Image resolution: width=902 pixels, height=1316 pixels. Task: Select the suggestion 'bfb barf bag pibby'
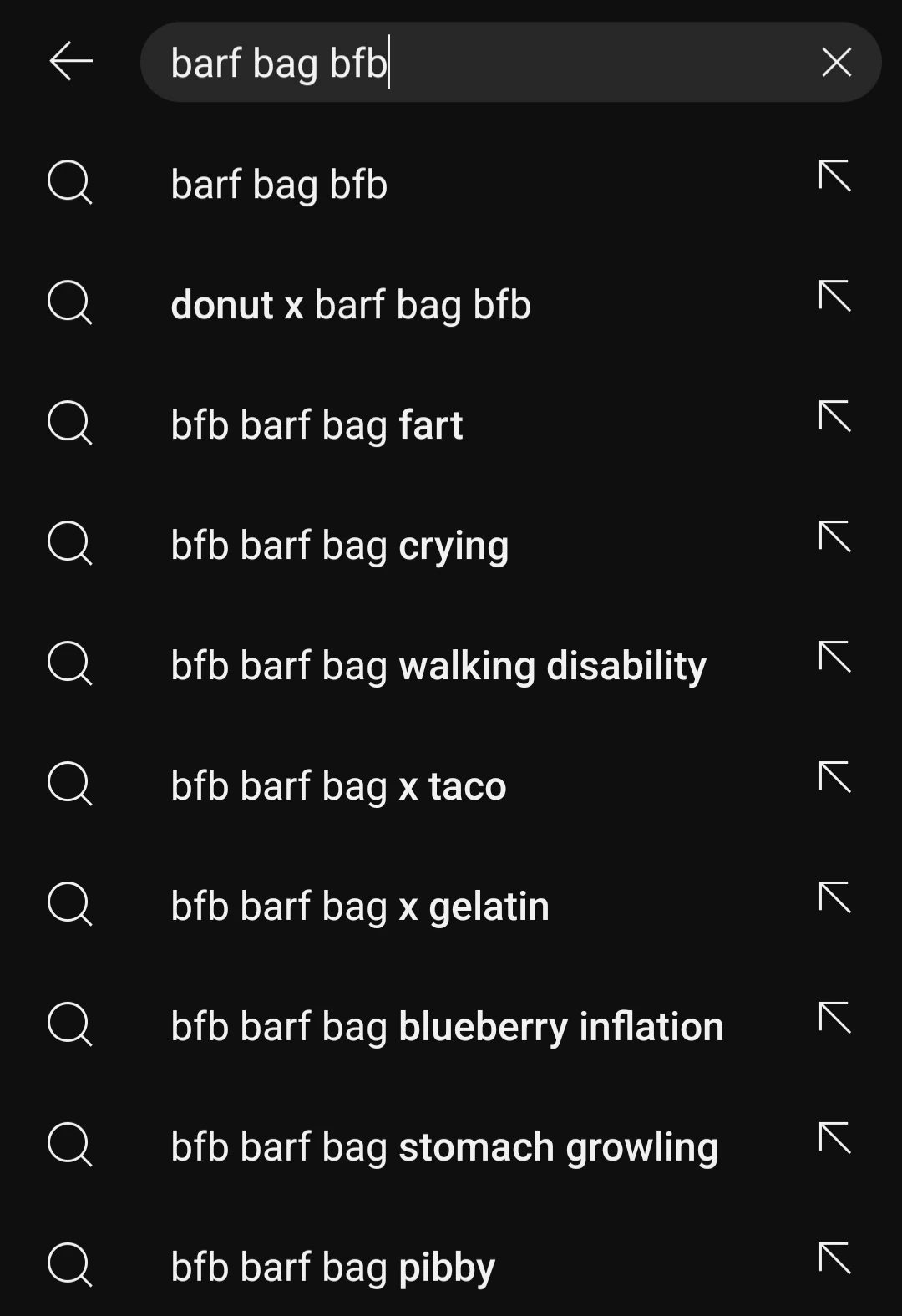click(332, 1266)
